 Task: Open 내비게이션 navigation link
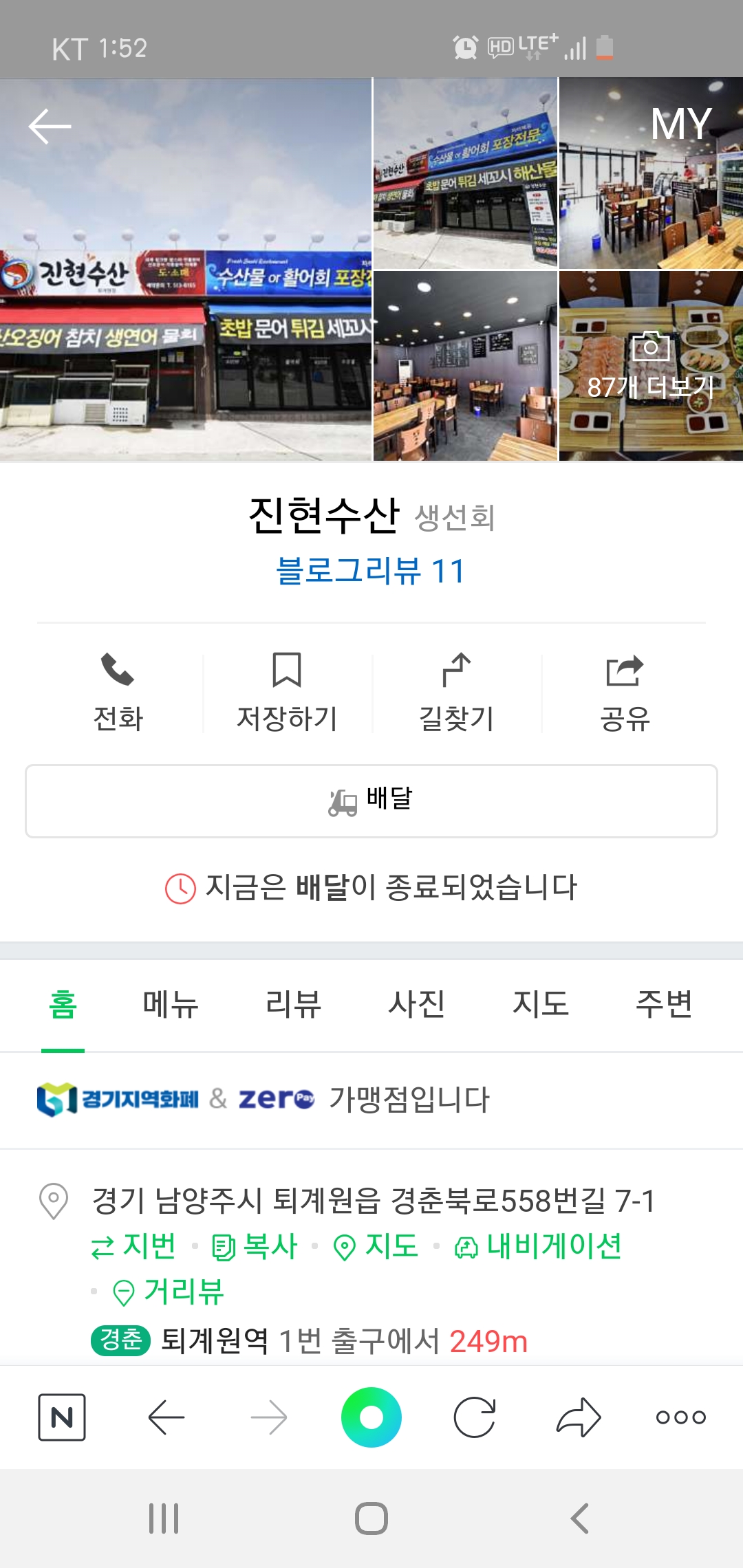coord(538,1246)
